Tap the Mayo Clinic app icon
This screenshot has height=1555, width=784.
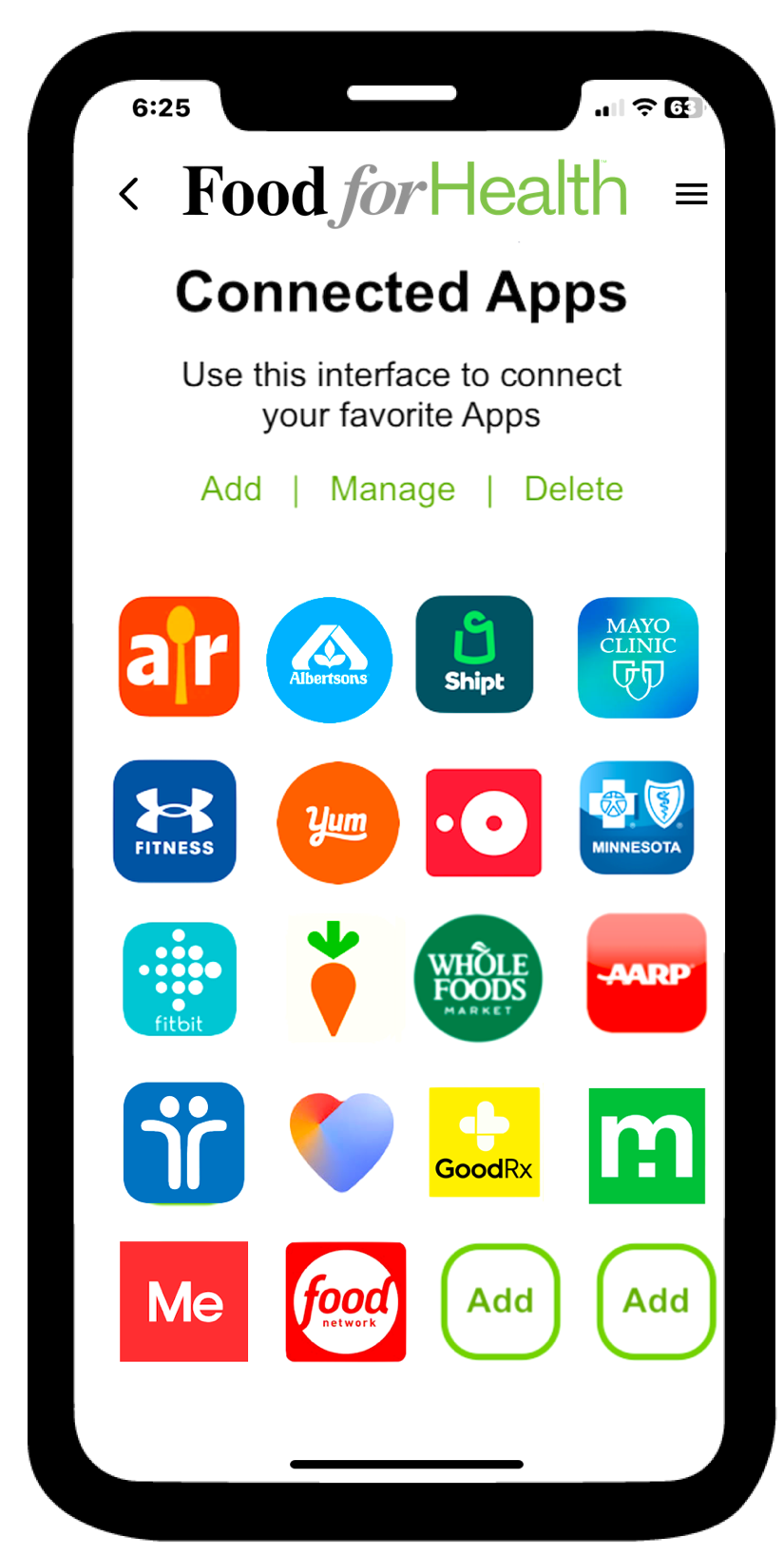click(x=638, y=657)
